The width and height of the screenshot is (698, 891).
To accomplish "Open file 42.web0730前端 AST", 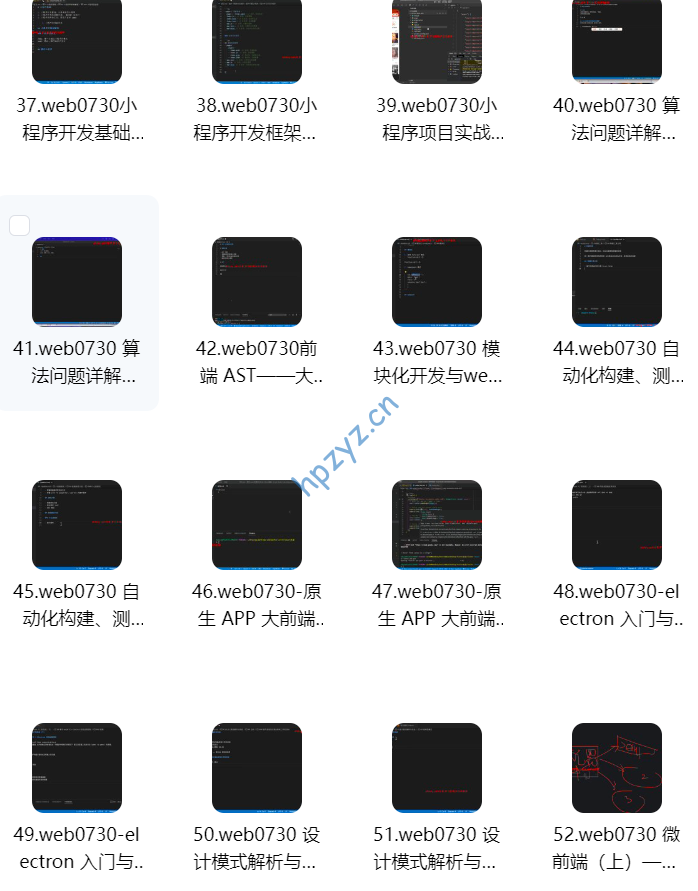I will (x=257, y=282).
